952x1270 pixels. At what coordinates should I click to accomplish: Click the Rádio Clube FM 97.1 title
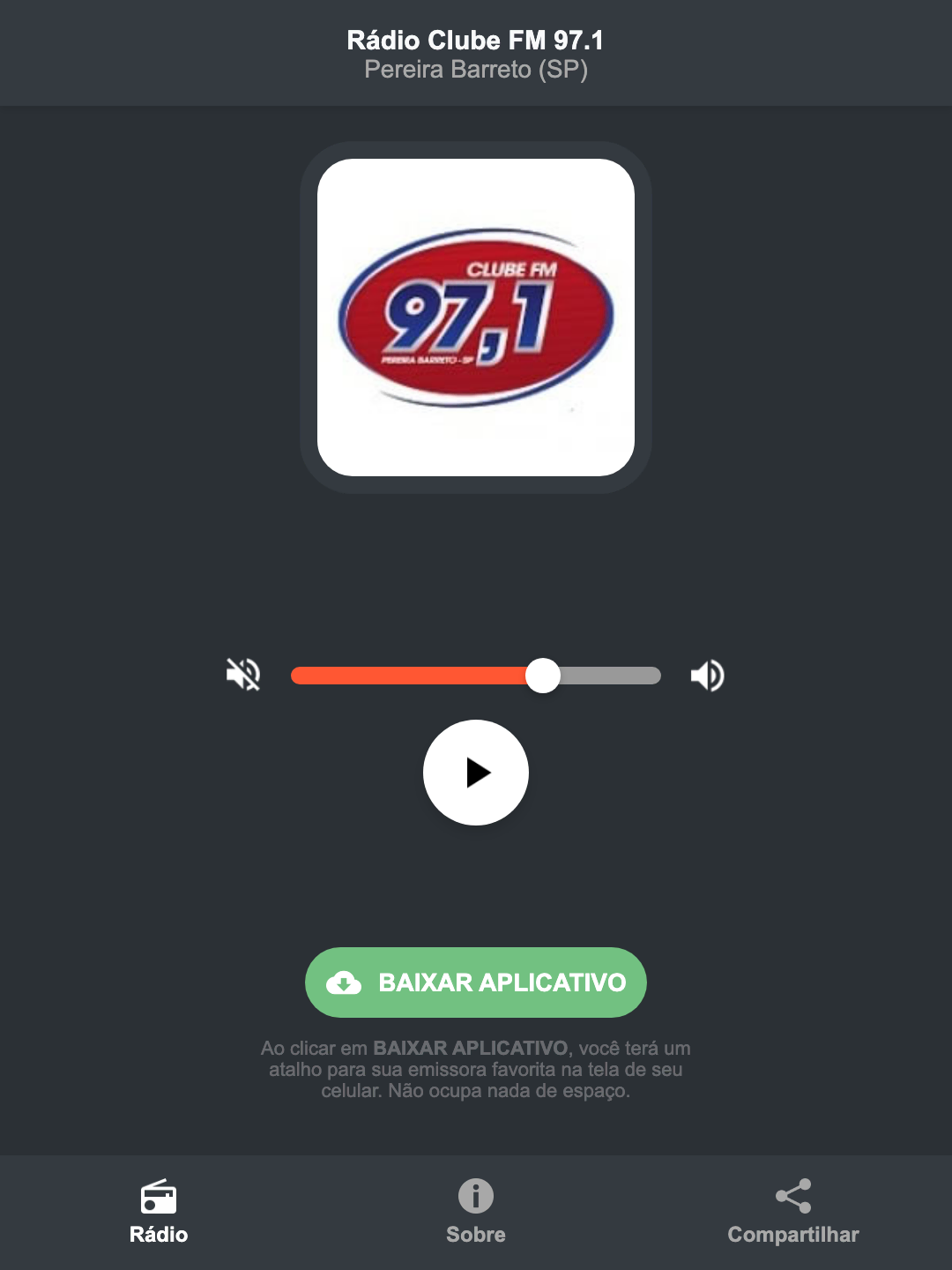click(x=476, y=40)
